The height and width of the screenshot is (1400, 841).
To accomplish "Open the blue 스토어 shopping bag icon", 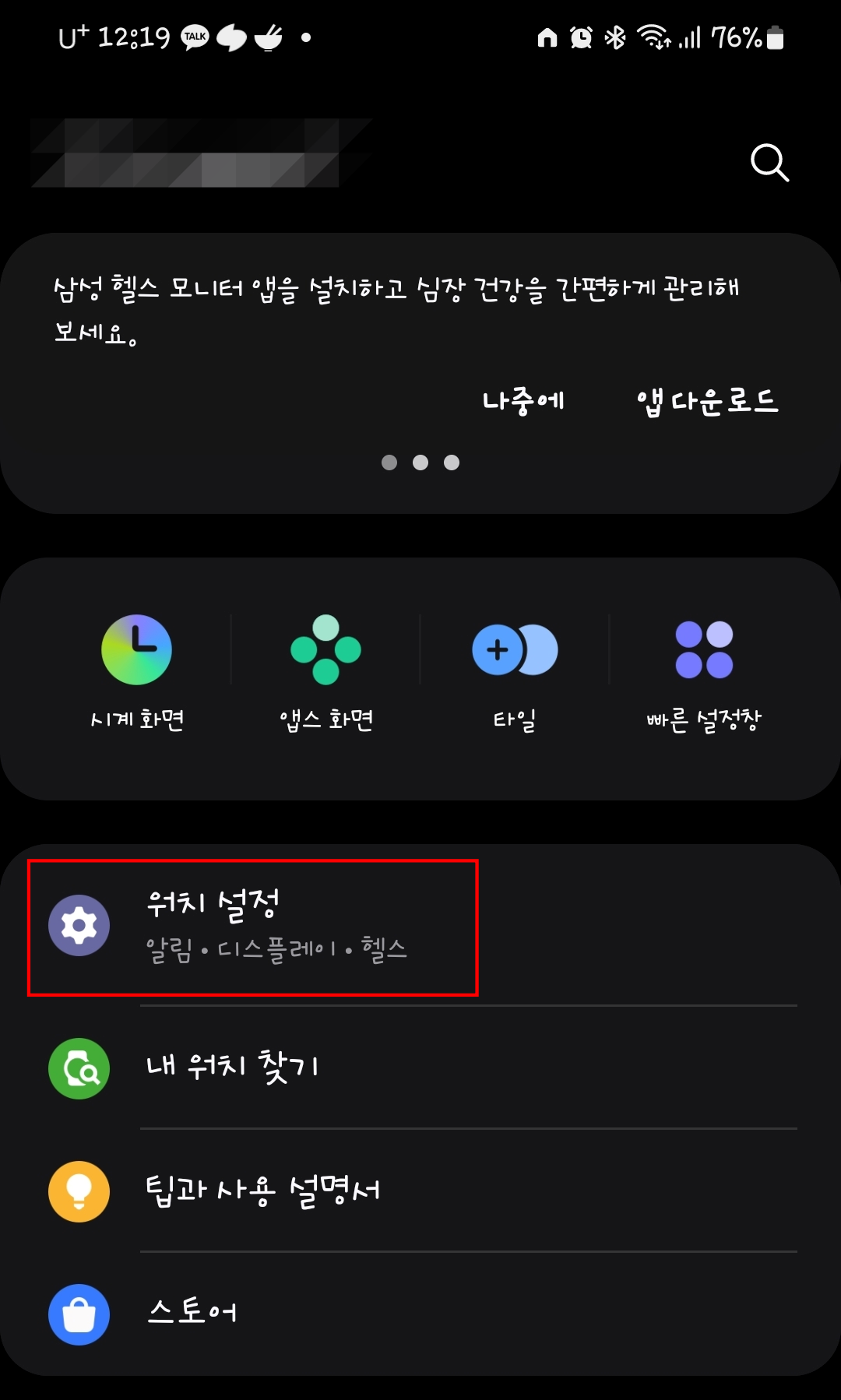I will click(79, 1313).
